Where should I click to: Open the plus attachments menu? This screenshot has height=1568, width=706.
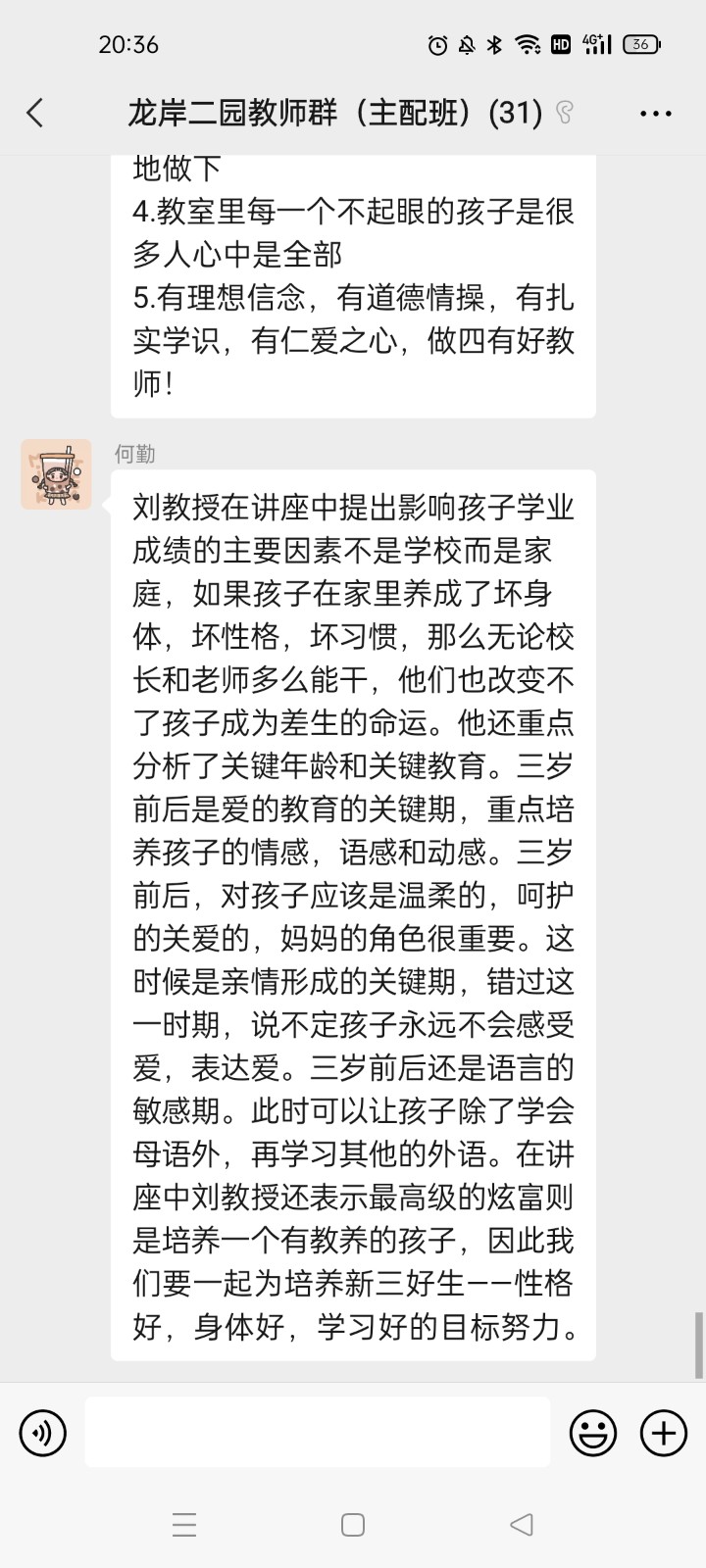point(664,1433)
